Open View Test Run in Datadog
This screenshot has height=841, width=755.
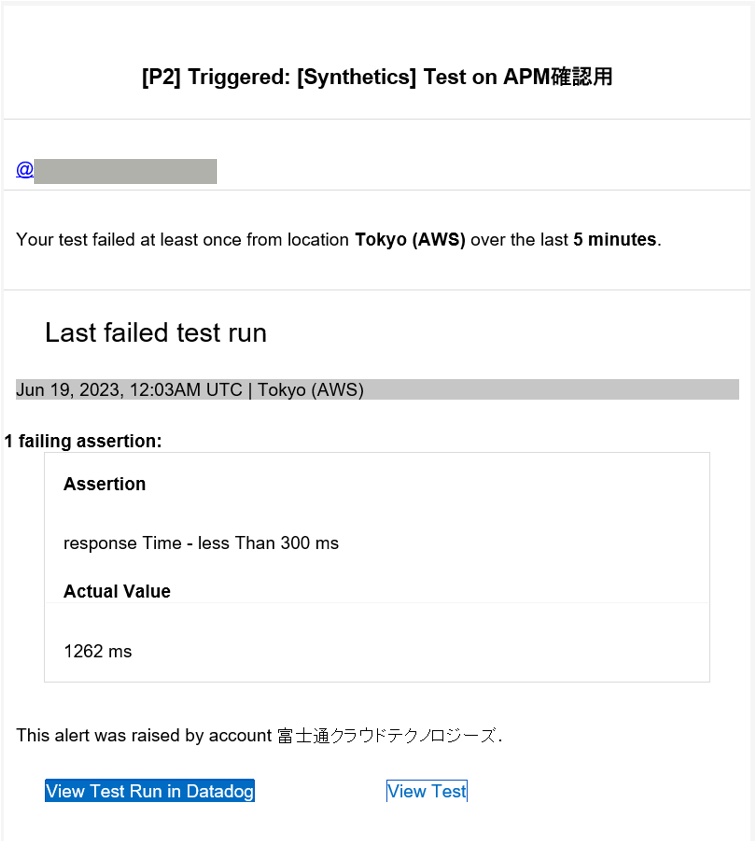pos(150,791)
